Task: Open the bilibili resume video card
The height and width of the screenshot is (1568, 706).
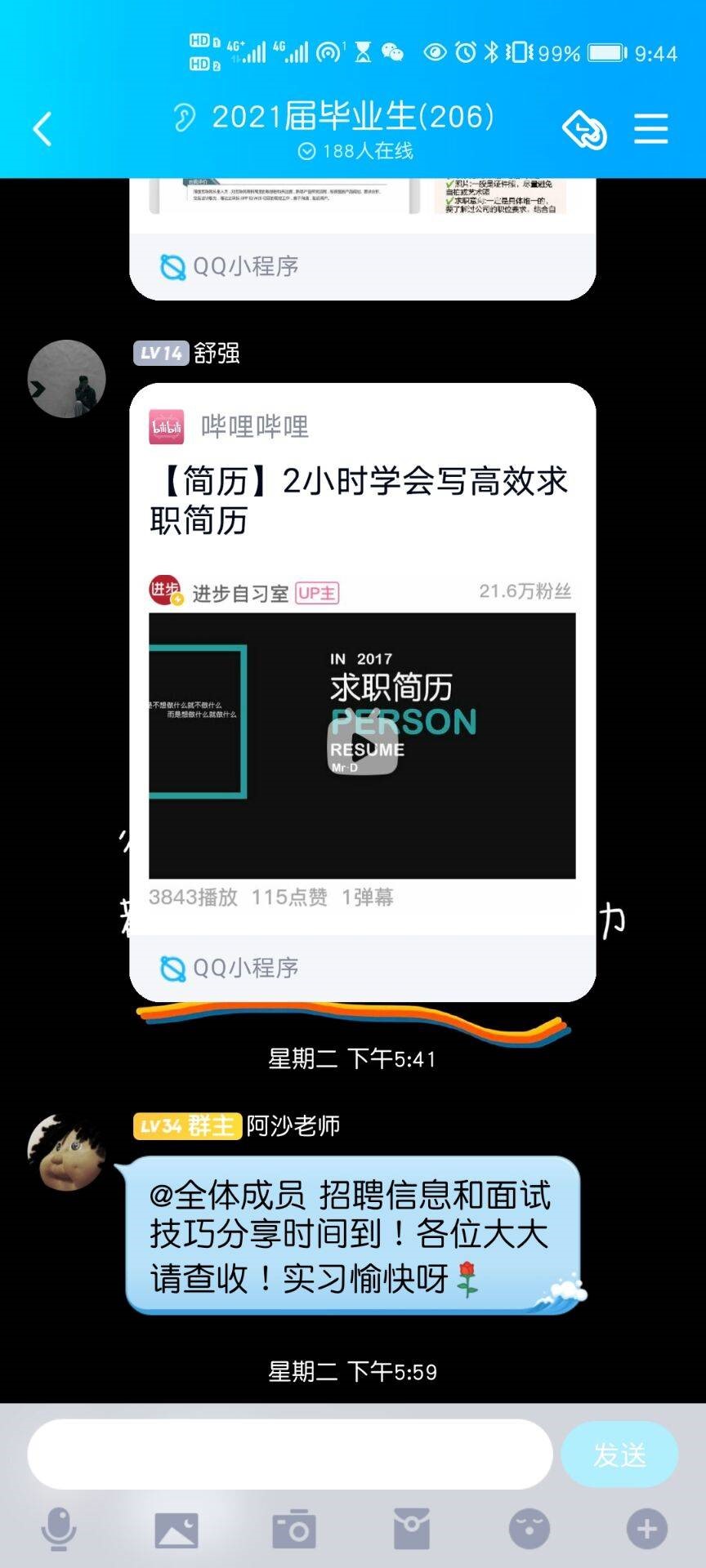Action: pyautogui.click(x=362, y=498)
